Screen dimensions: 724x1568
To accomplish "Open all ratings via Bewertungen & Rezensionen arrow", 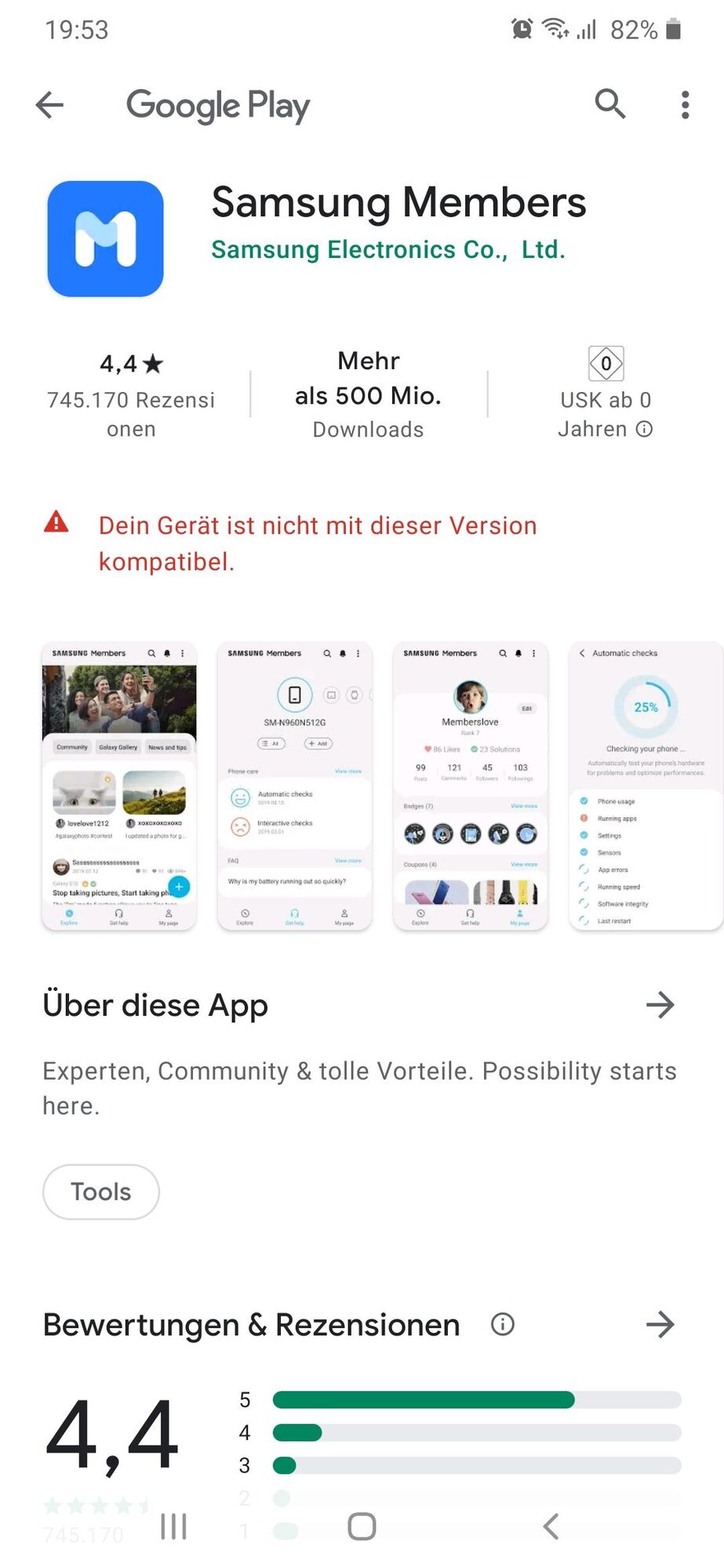I will pyautogui.click(x=660, y=1324).
